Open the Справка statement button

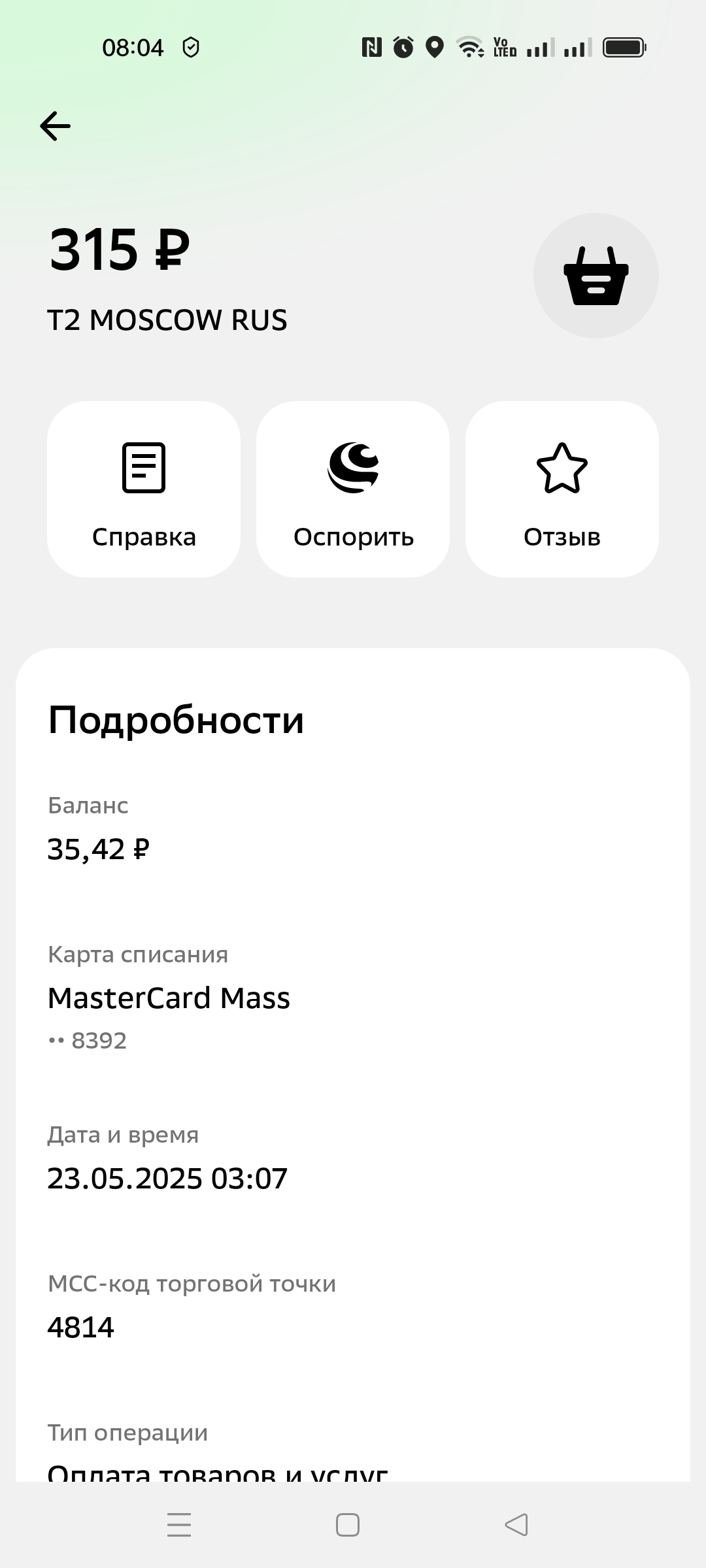tap(144, 489)
